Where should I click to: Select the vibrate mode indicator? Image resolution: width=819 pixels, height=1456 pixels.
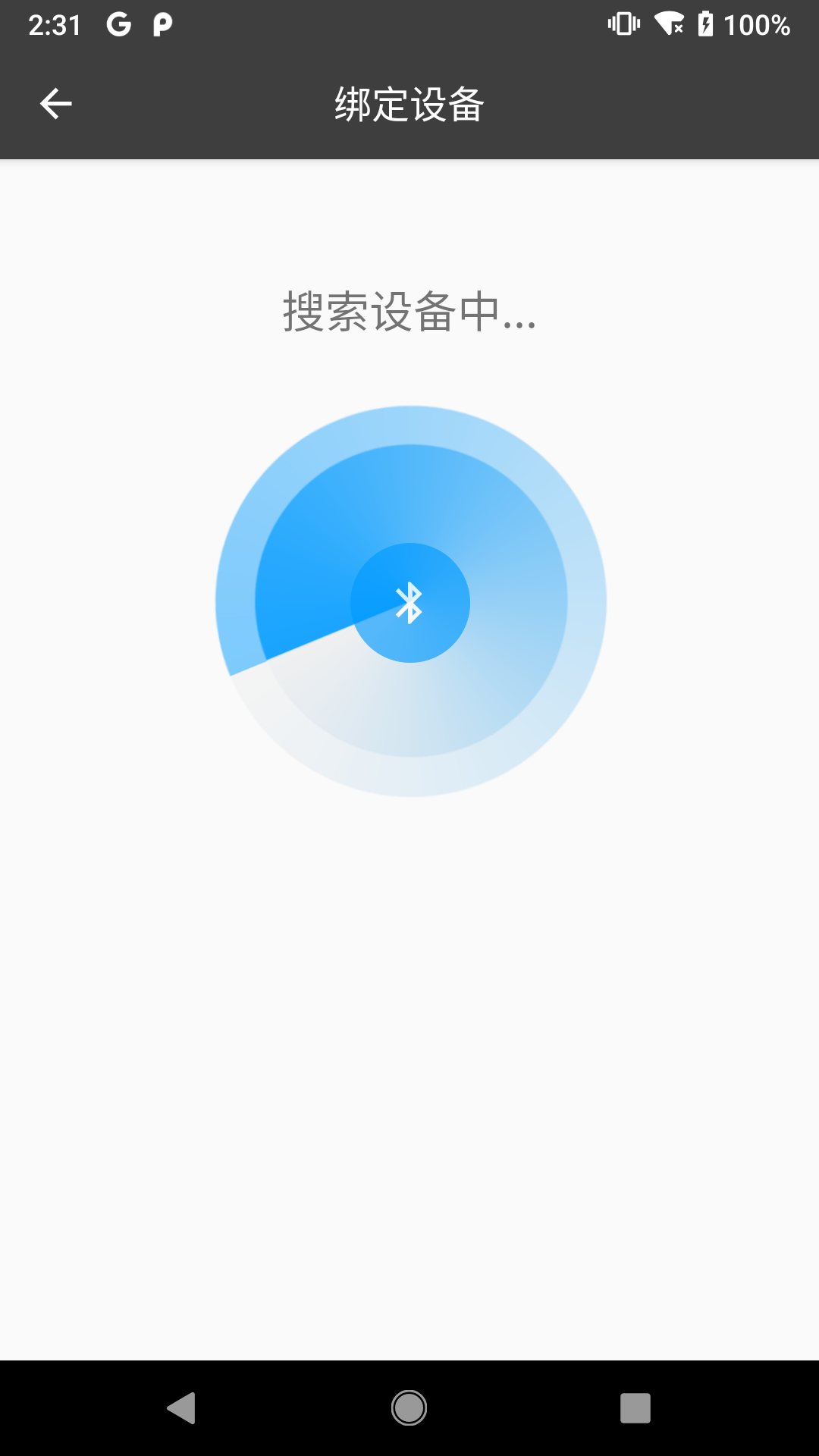tap(622, 25)
